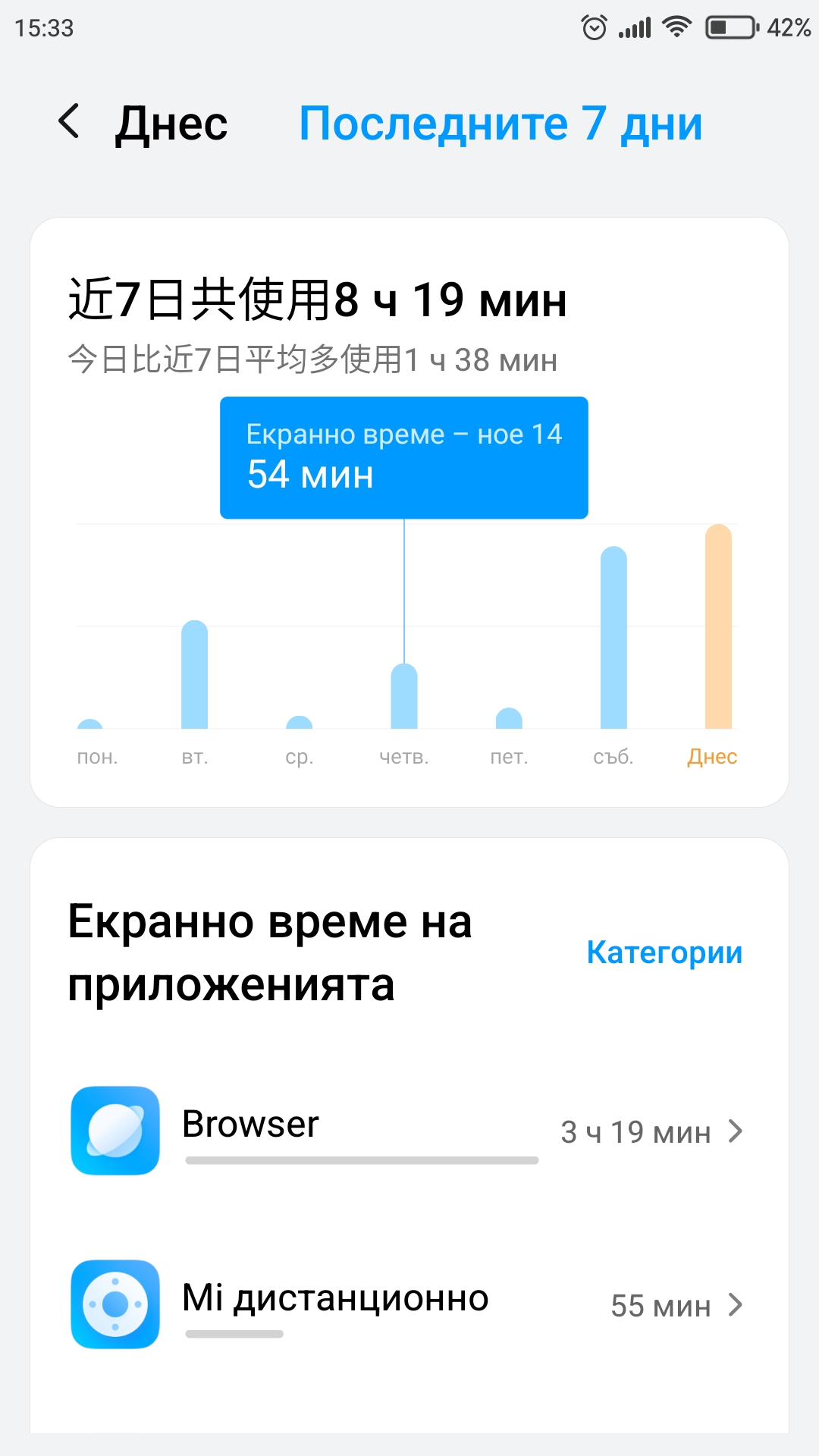Switch to the Днес tab
Viewport: 819px width, 1456px height.
coord(171,124)
